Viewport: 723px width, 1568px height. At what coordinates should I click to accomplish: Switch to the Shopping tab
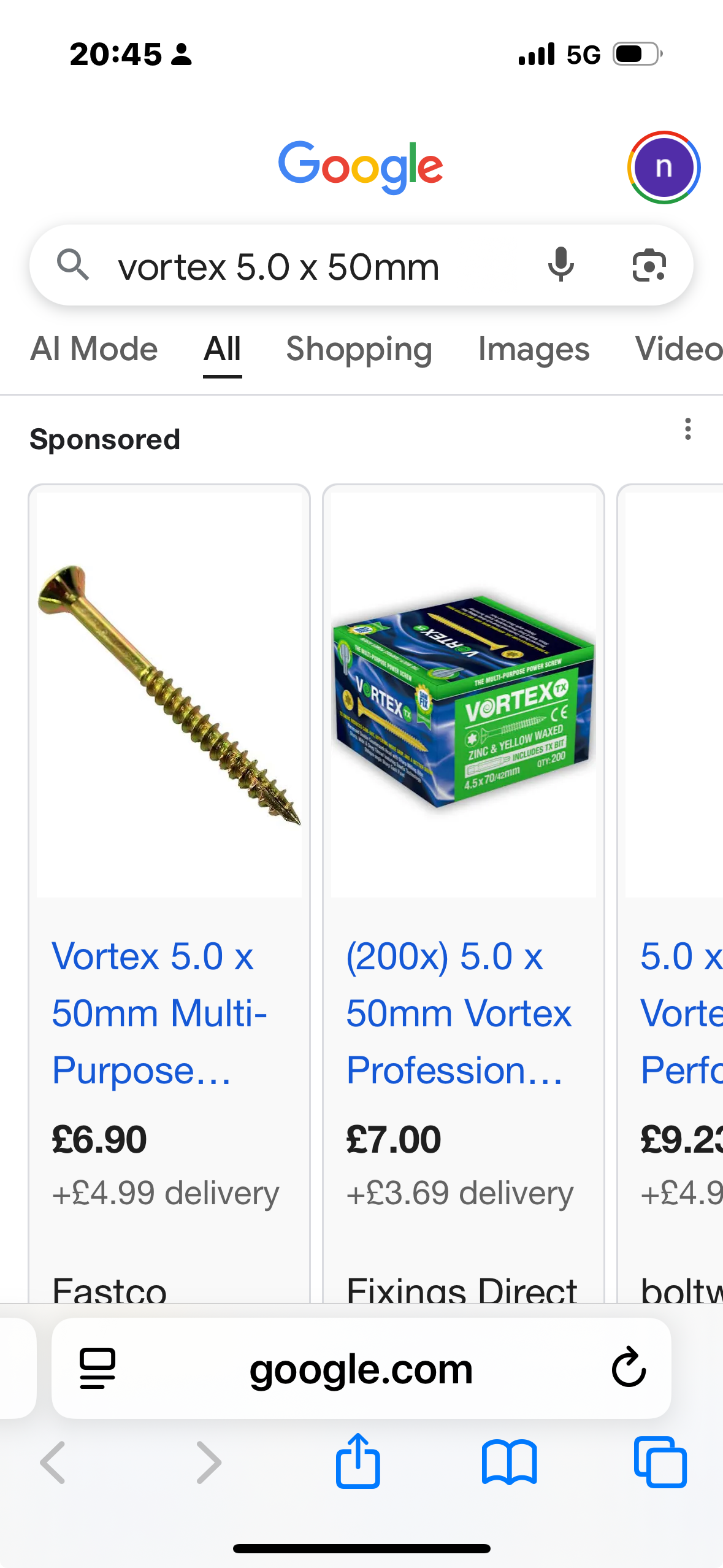(359, 349)
